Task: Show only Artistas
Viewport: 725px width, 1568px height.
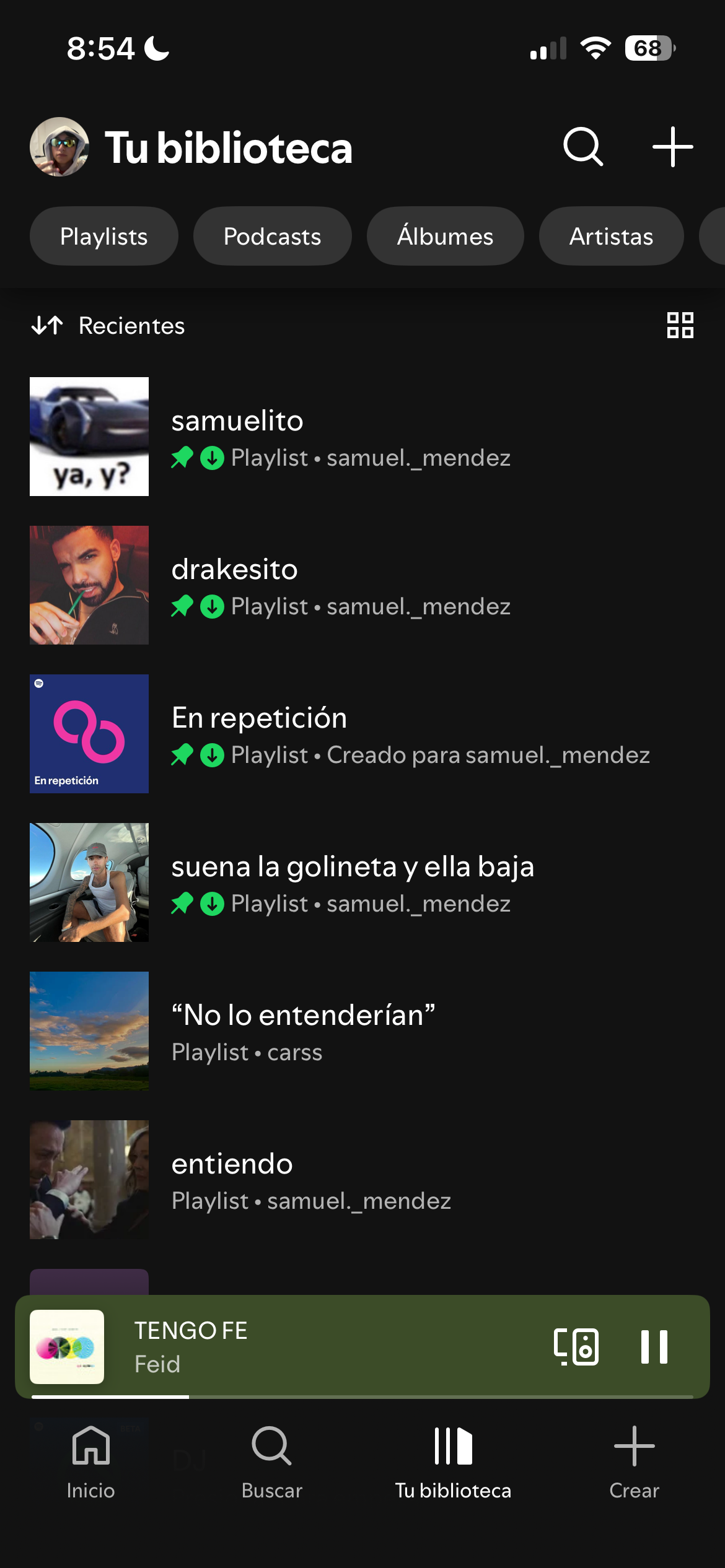Action: [611, 237]
